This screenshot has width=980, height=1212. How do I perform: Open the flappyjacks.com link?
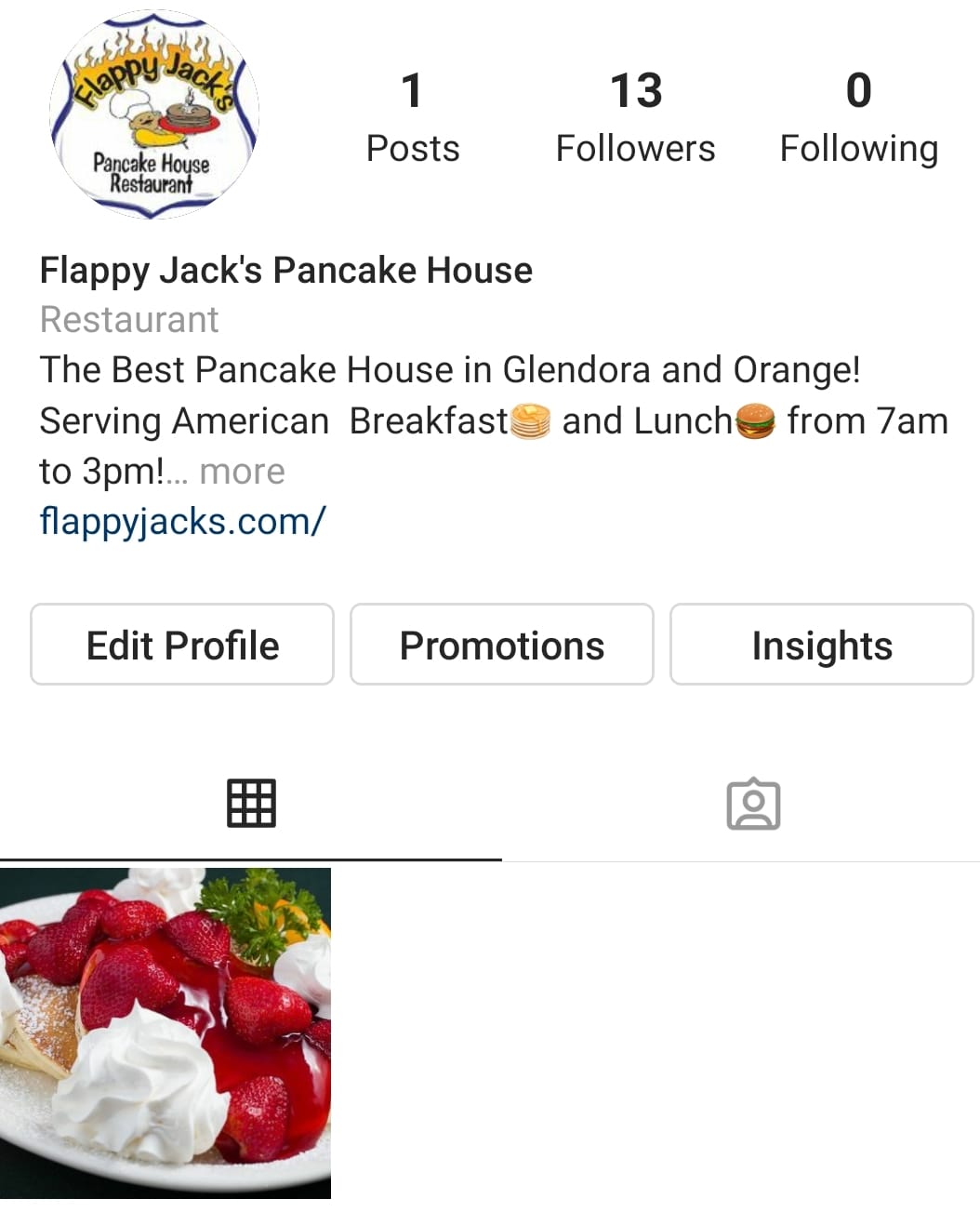[x=182, y=522]
